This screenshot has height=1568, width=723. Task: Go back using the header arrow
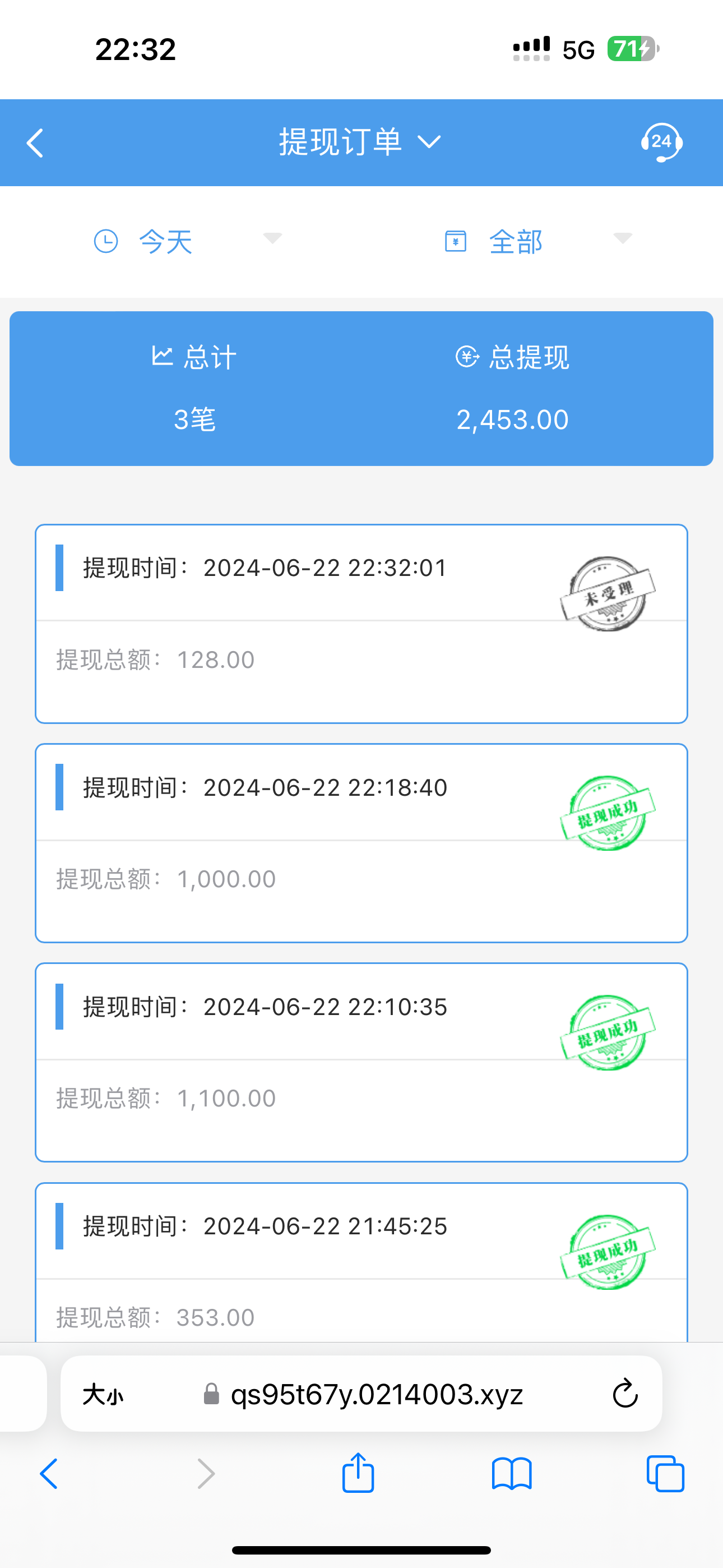(x=35, y=143)
